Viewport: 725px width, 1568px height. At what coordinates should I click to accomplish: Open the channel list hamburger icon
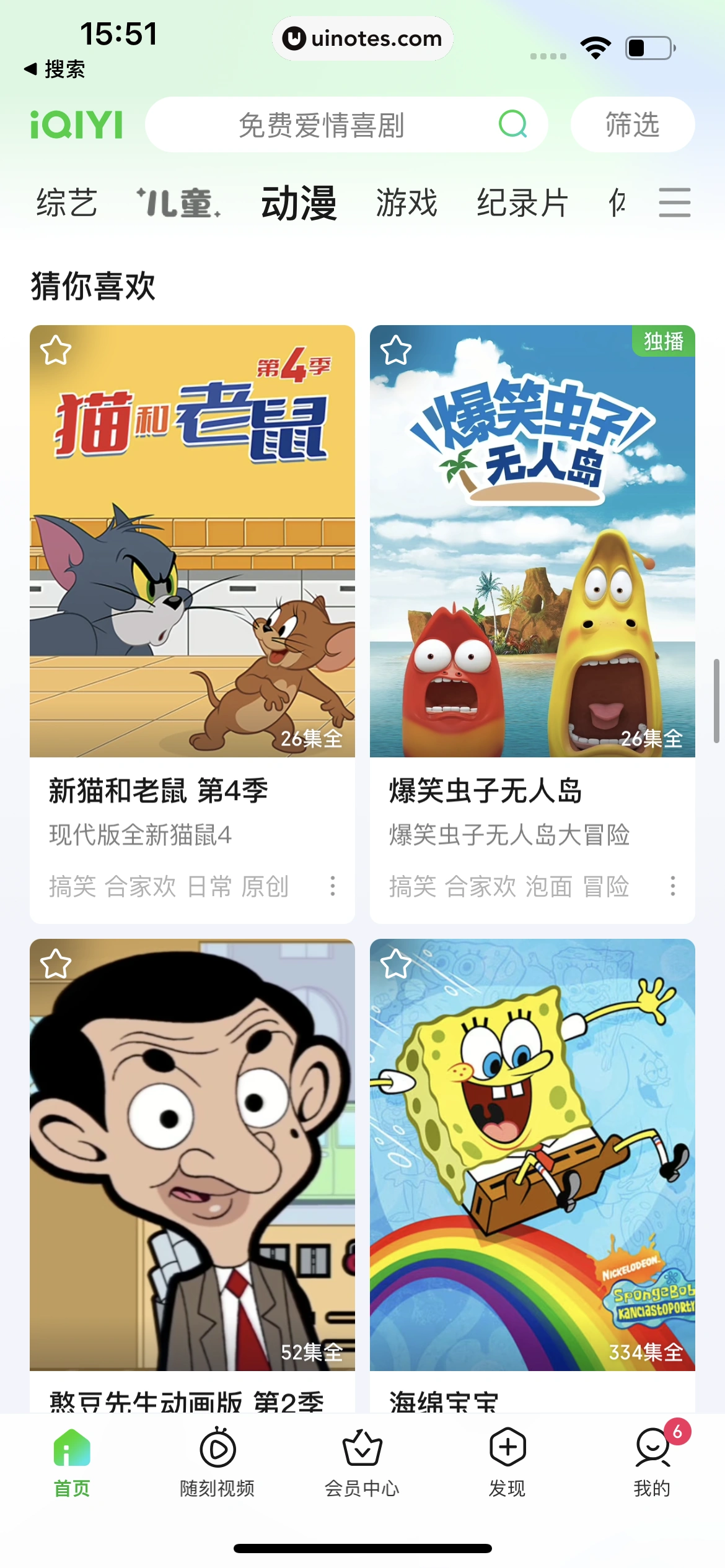(x=675, y=202)
